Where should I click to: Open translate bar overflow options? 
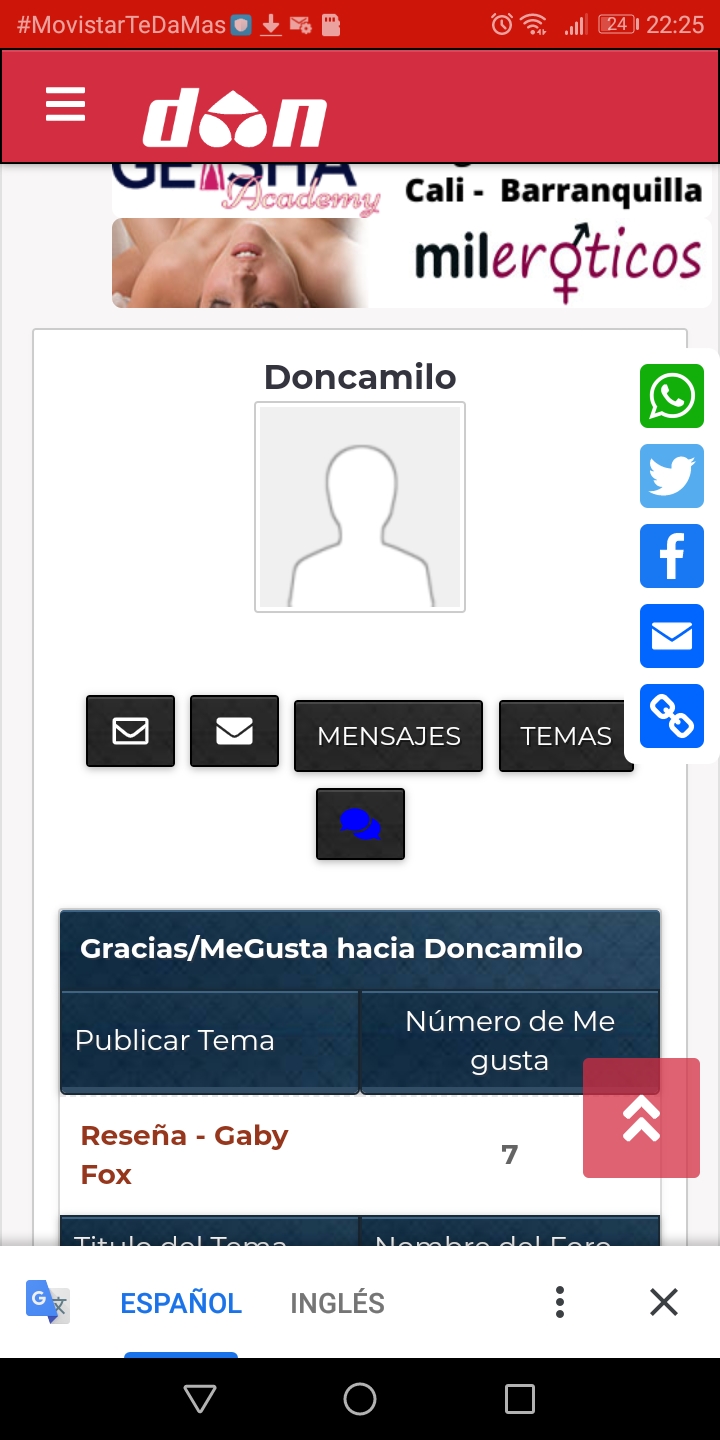[x=560, y=1302]
